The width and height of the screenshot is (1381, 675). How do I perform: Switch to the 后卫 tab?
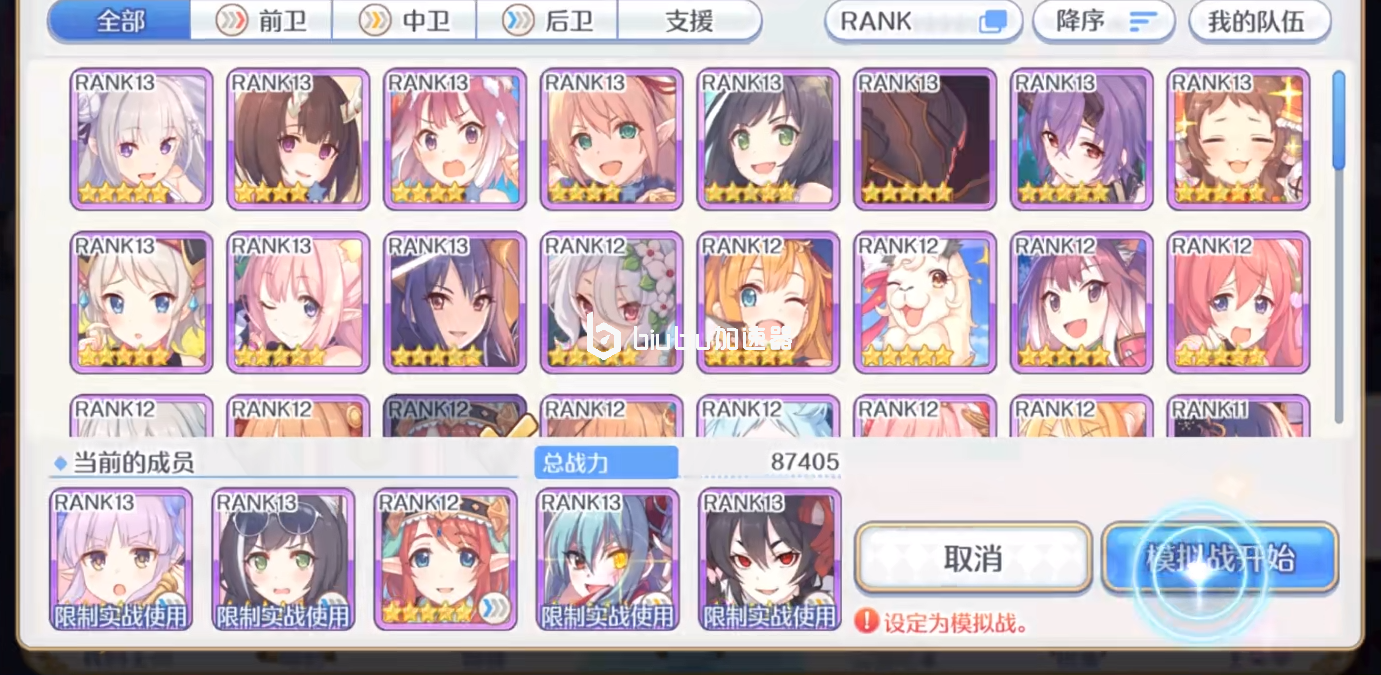coord(548,21)
